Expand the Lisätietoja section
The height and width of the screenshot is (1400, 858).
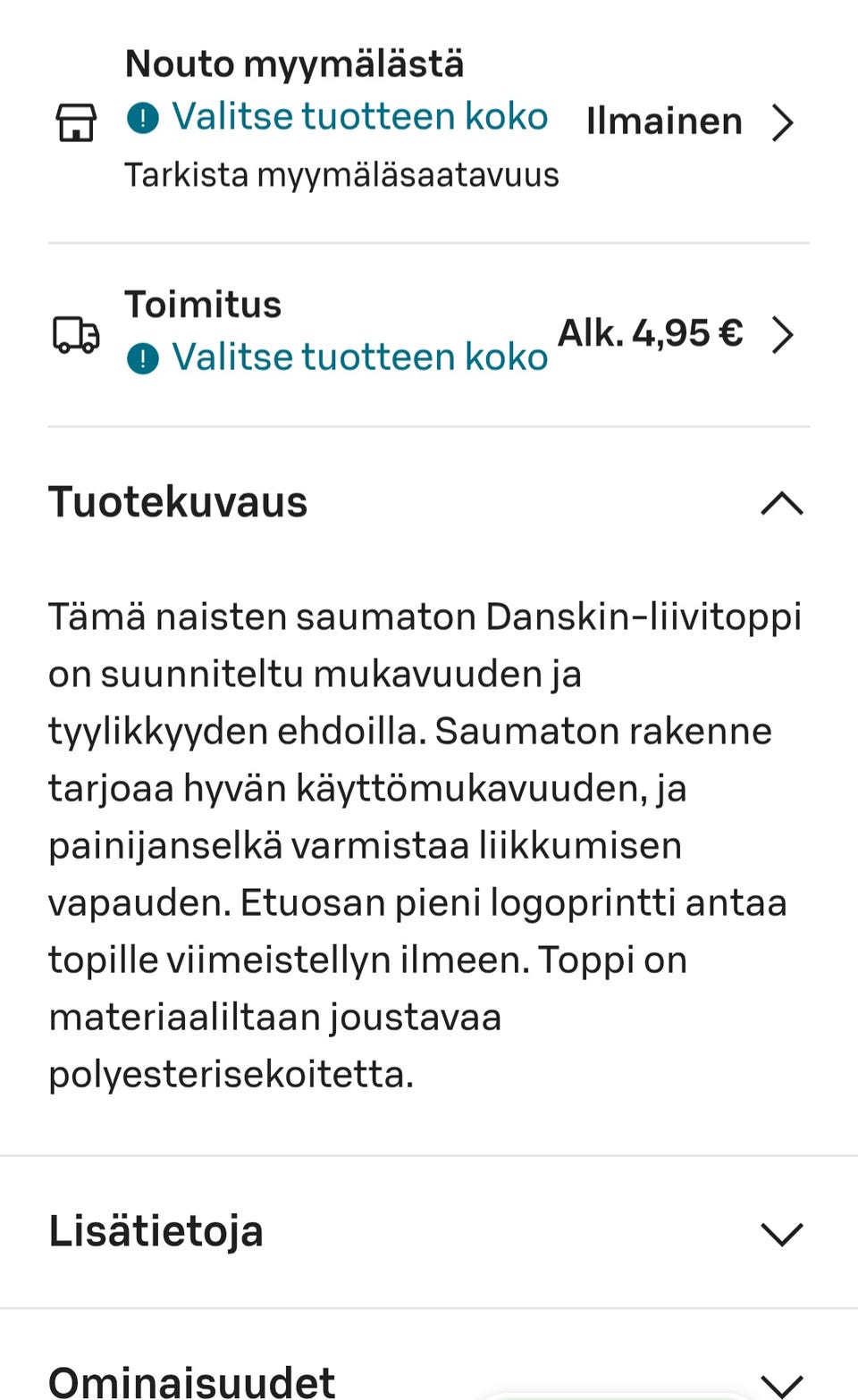[x=782, y=1233]
